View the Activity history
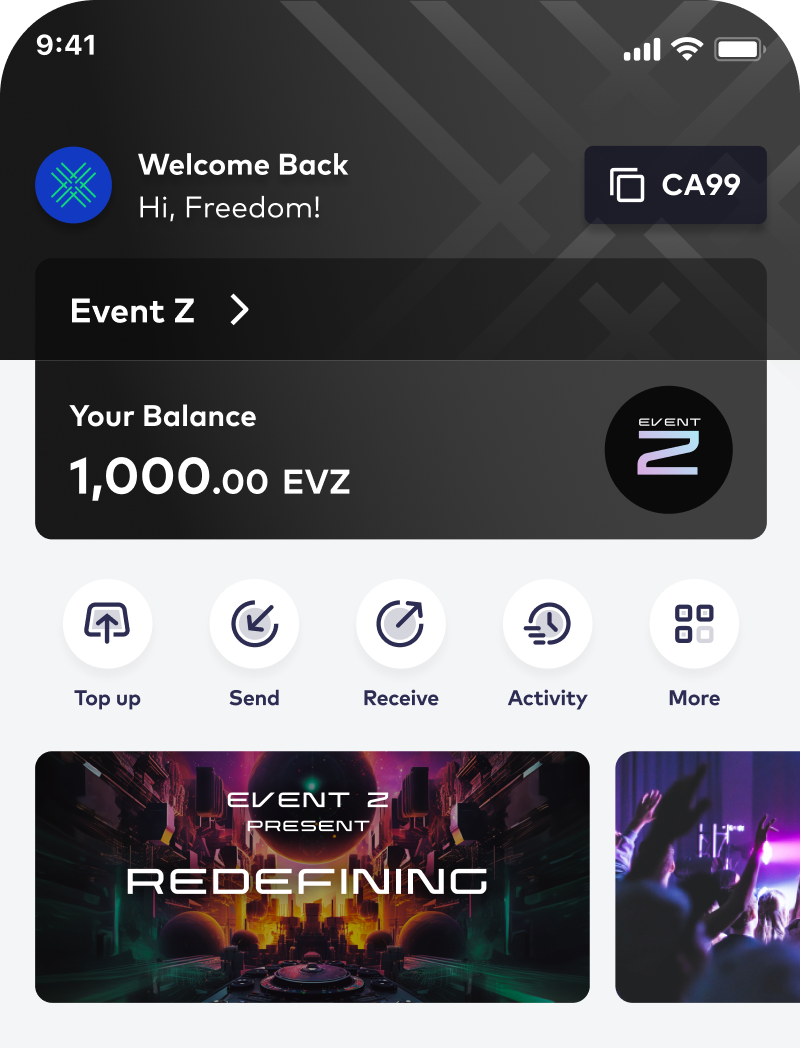Screen dimensions: 800x1048 (547, 625)
